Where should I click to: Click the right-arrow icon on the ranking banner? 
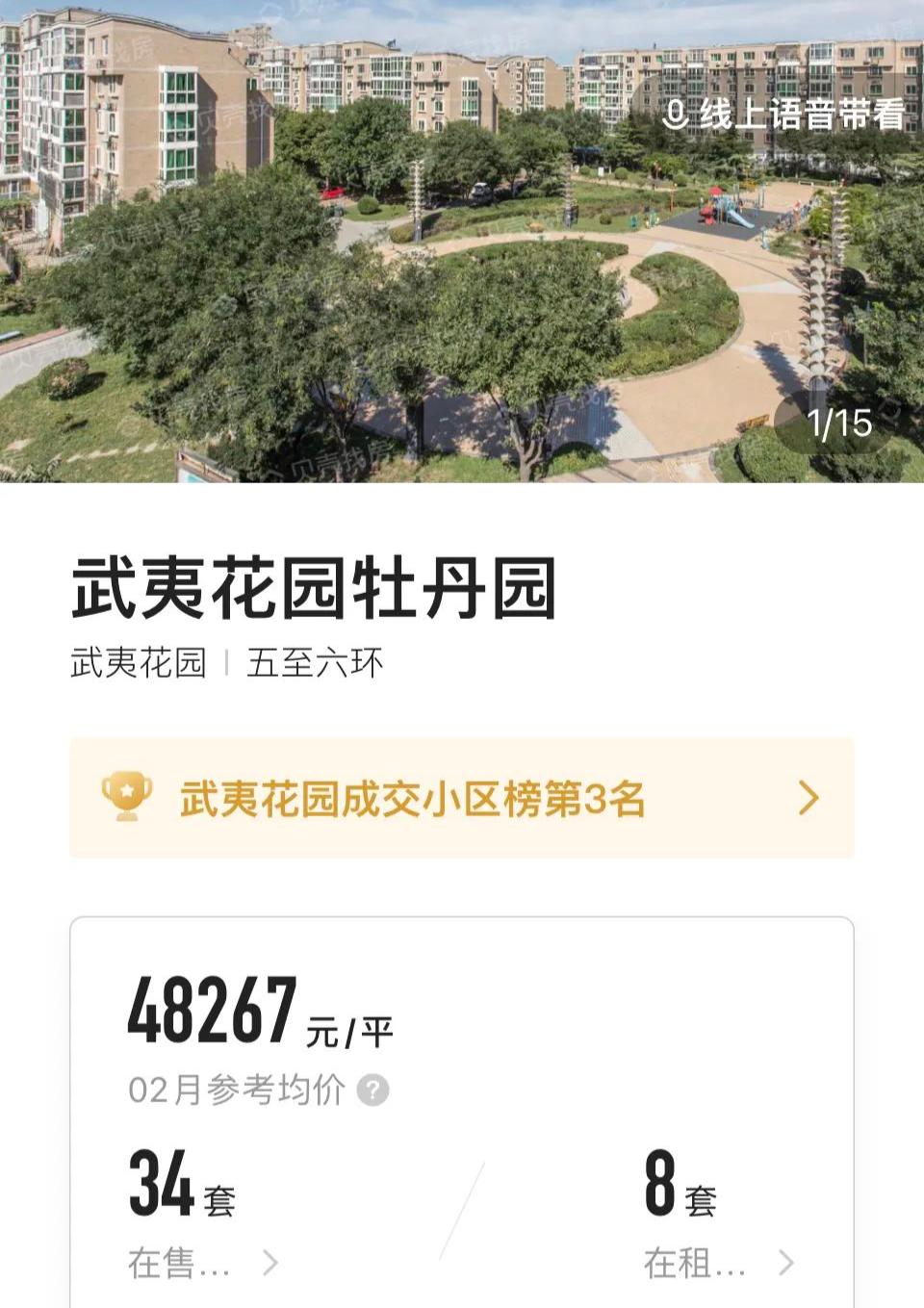click(808, 795)
